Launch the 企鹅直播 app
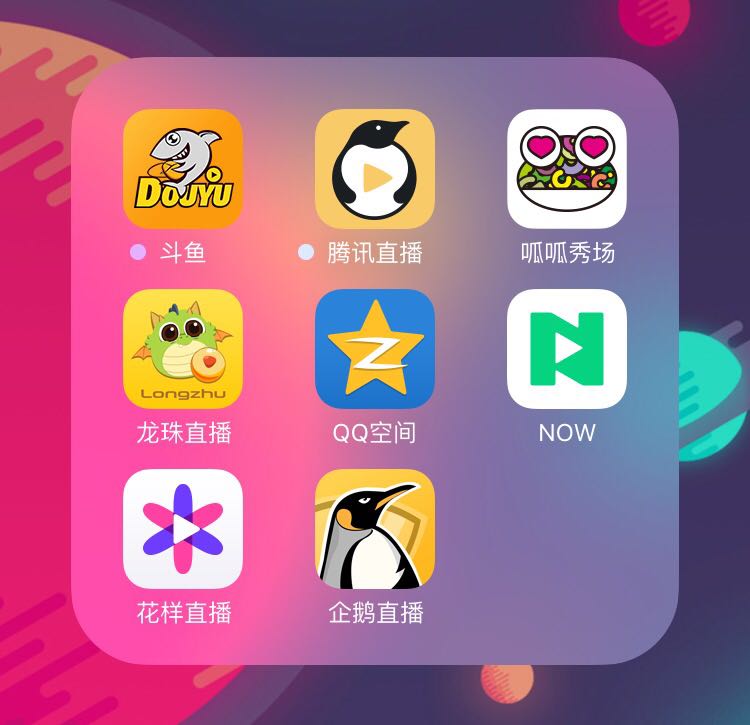The image size is (750, 725). point(375,529)
